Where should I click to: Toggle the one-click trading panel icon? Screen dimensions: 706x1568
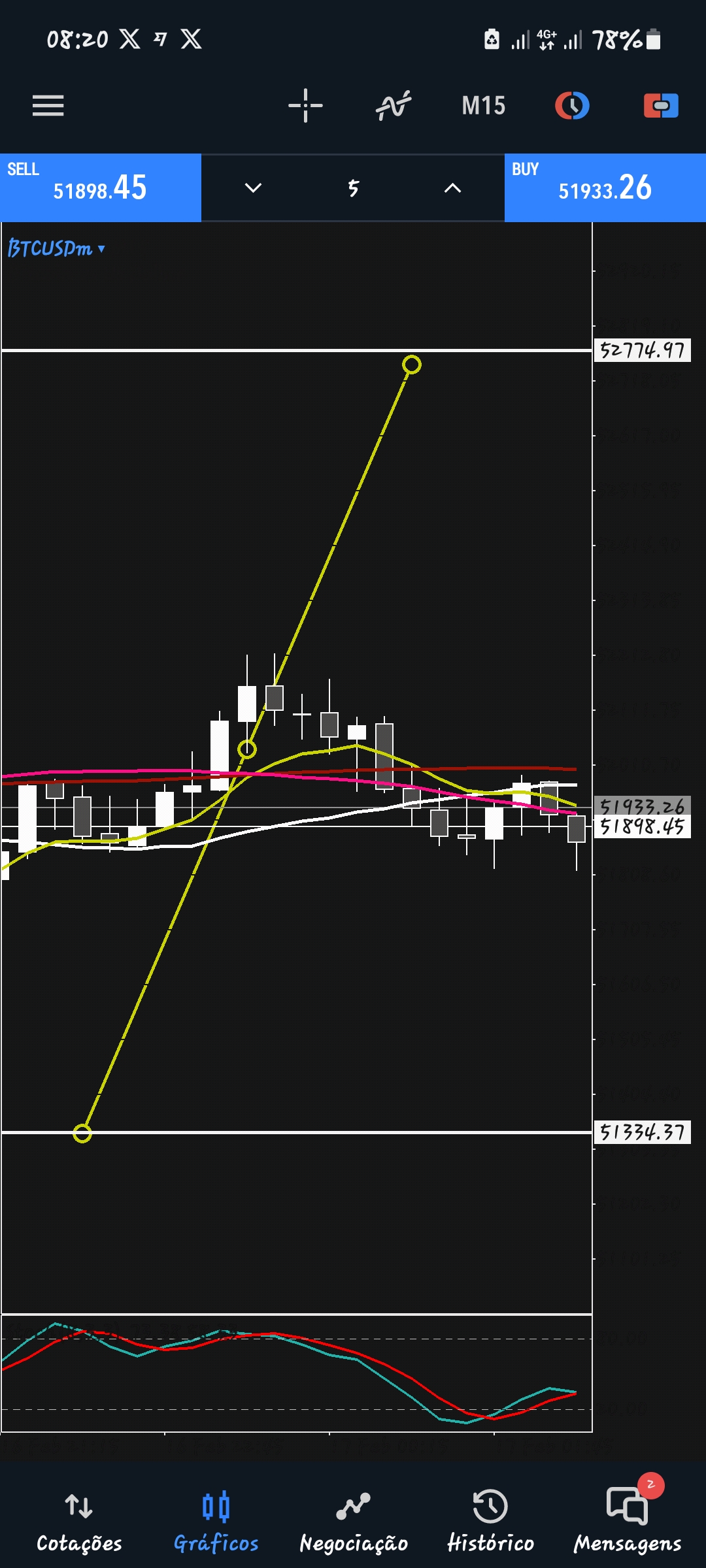[x=661, y=105]
